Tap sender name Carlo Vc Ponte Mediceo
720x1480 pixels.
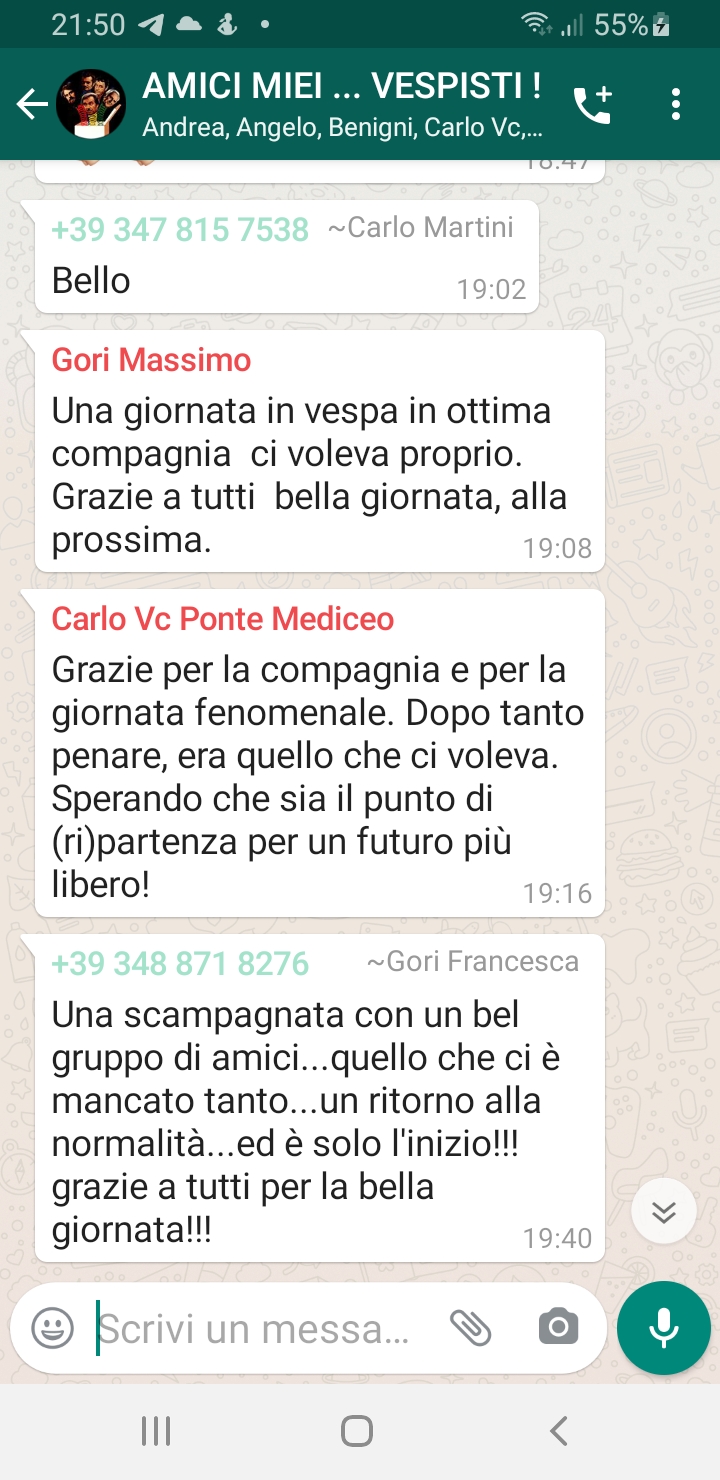pos(223,619)
